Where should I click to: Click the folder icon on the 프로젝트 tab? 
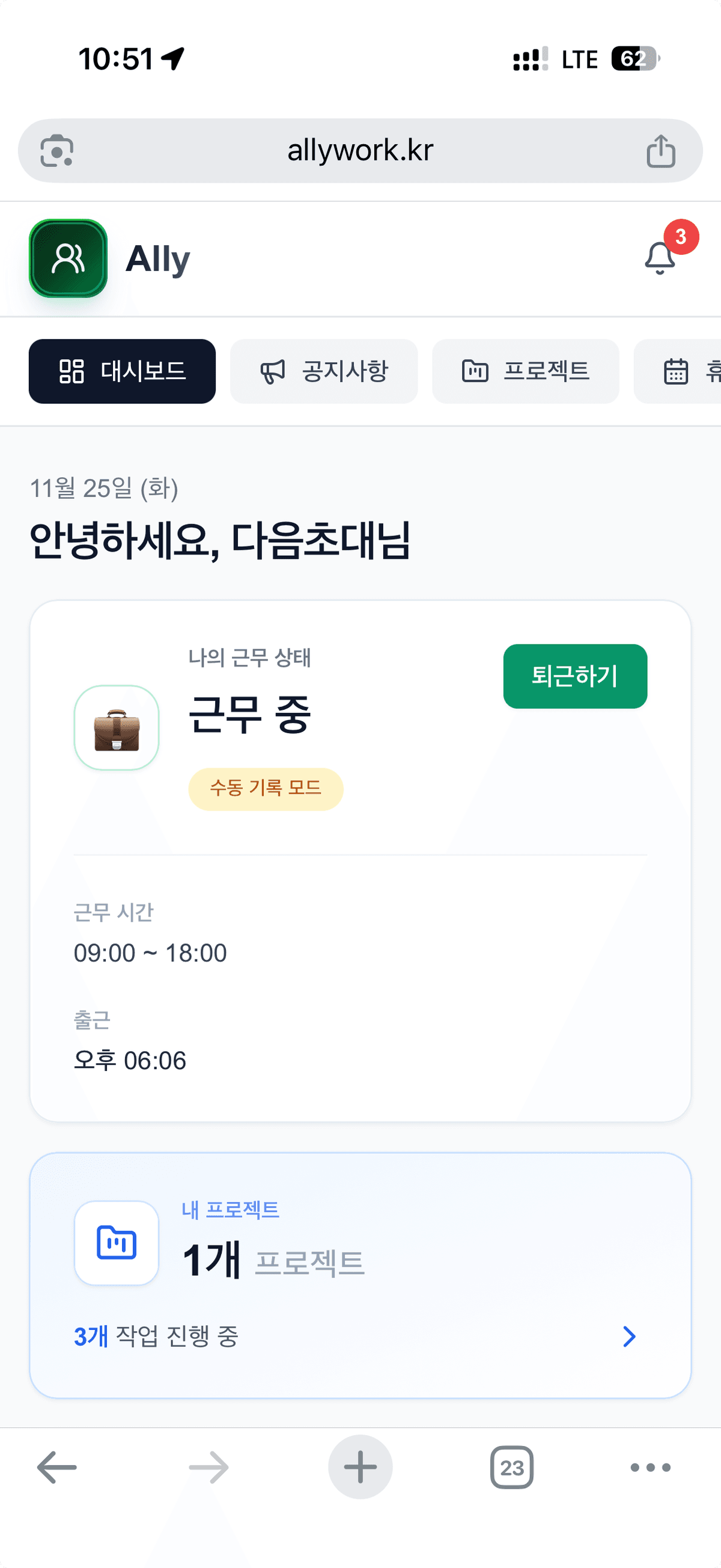475,371
